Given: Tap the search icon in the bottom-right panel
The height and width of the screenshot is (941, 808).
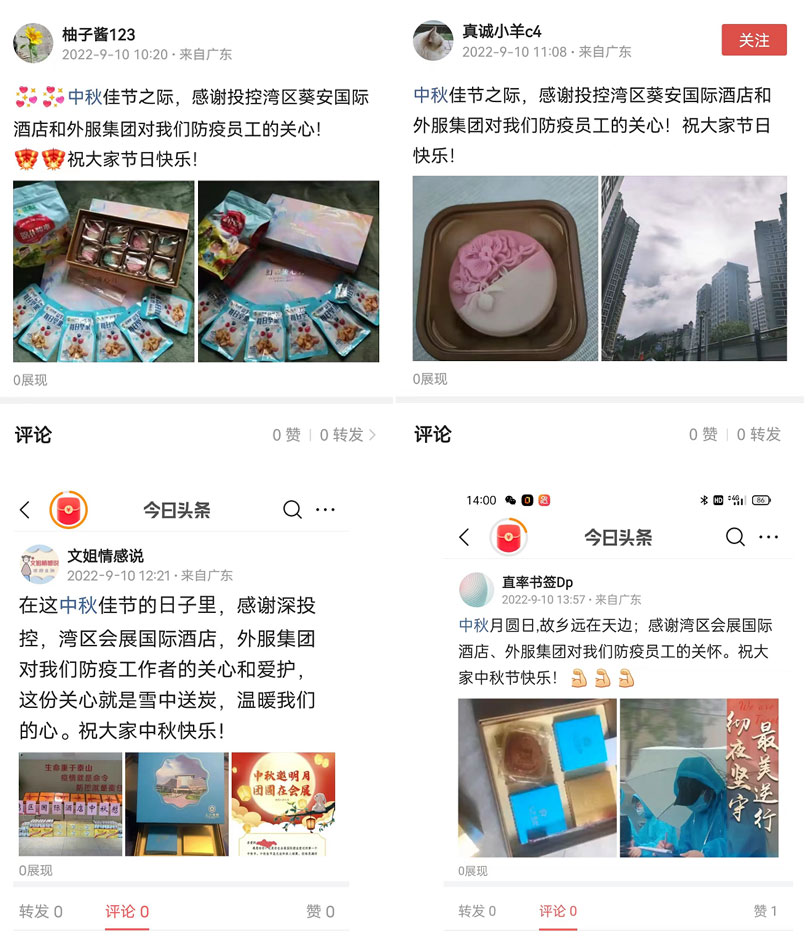Looking at the screenshot, I should 736,537.
